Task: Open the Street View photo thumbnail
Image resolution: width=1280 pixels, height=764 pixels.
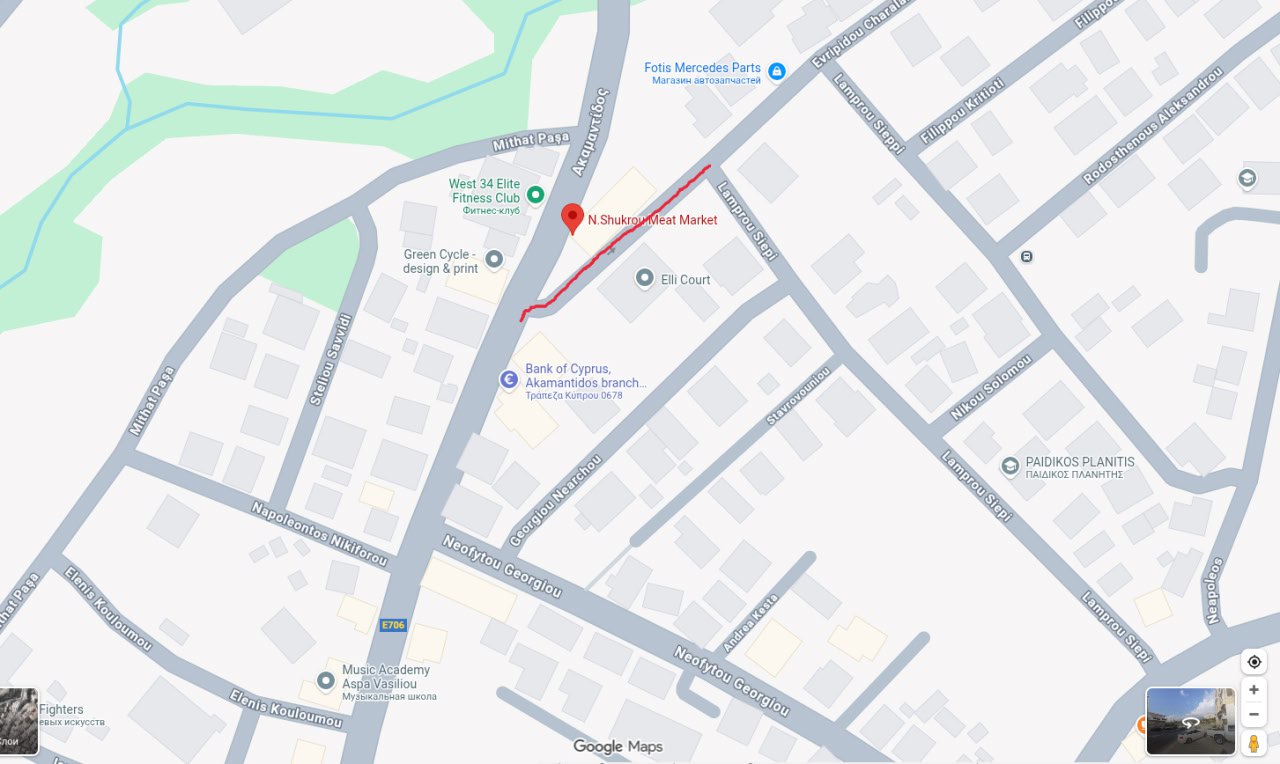Action: pyautogui.click(x=1190, y=721)
